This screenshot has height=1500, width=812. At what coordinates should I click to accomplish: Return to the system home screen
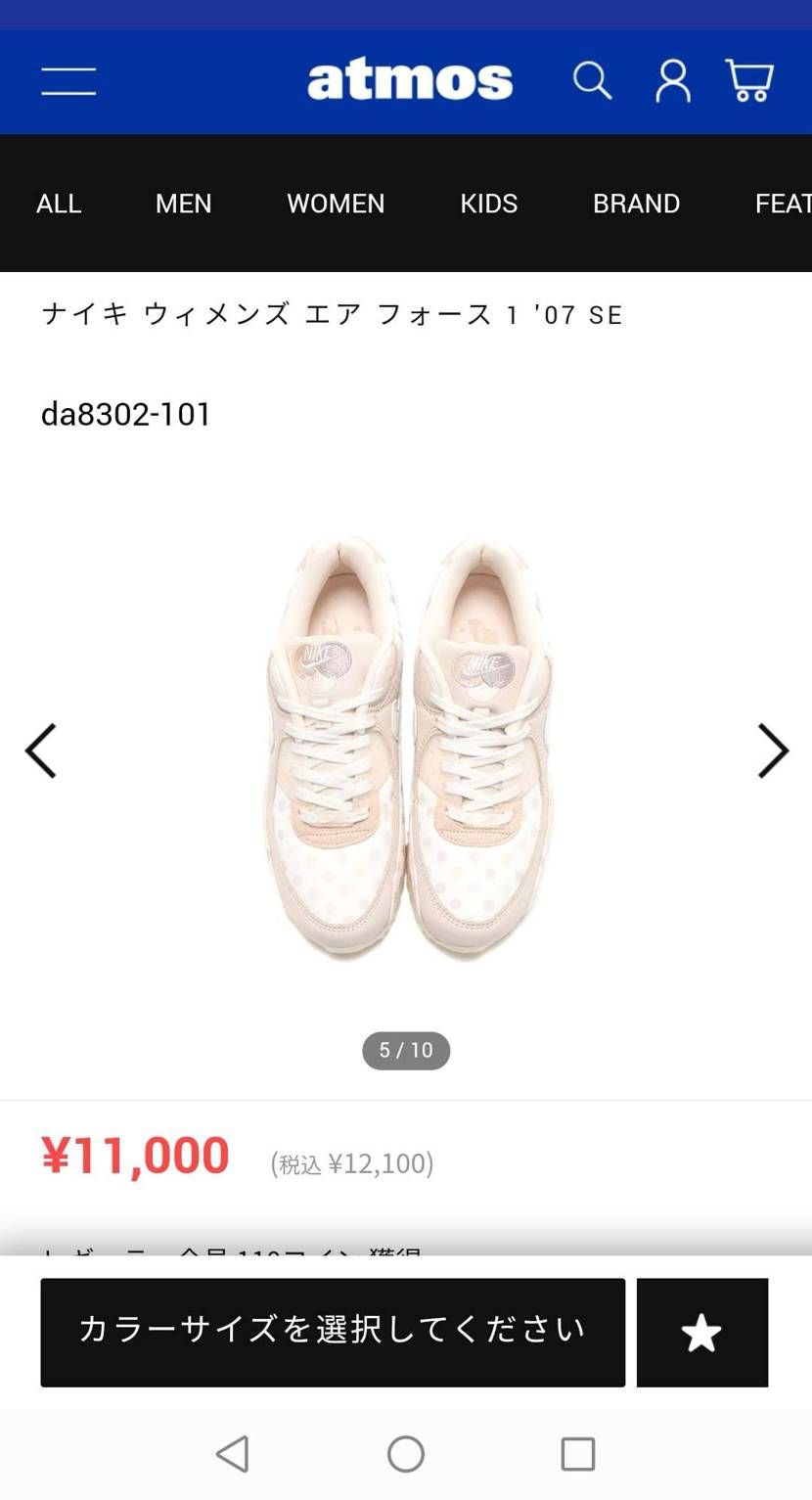(406, 1454)
